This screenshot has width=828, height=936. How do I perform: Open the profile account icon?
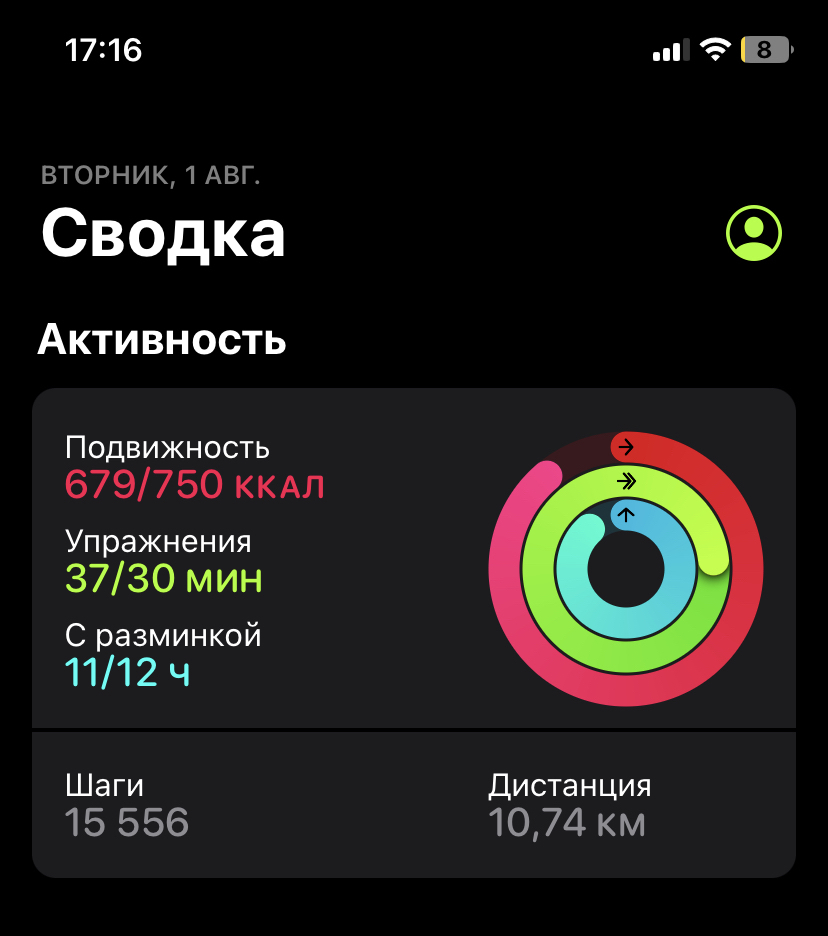753,233
